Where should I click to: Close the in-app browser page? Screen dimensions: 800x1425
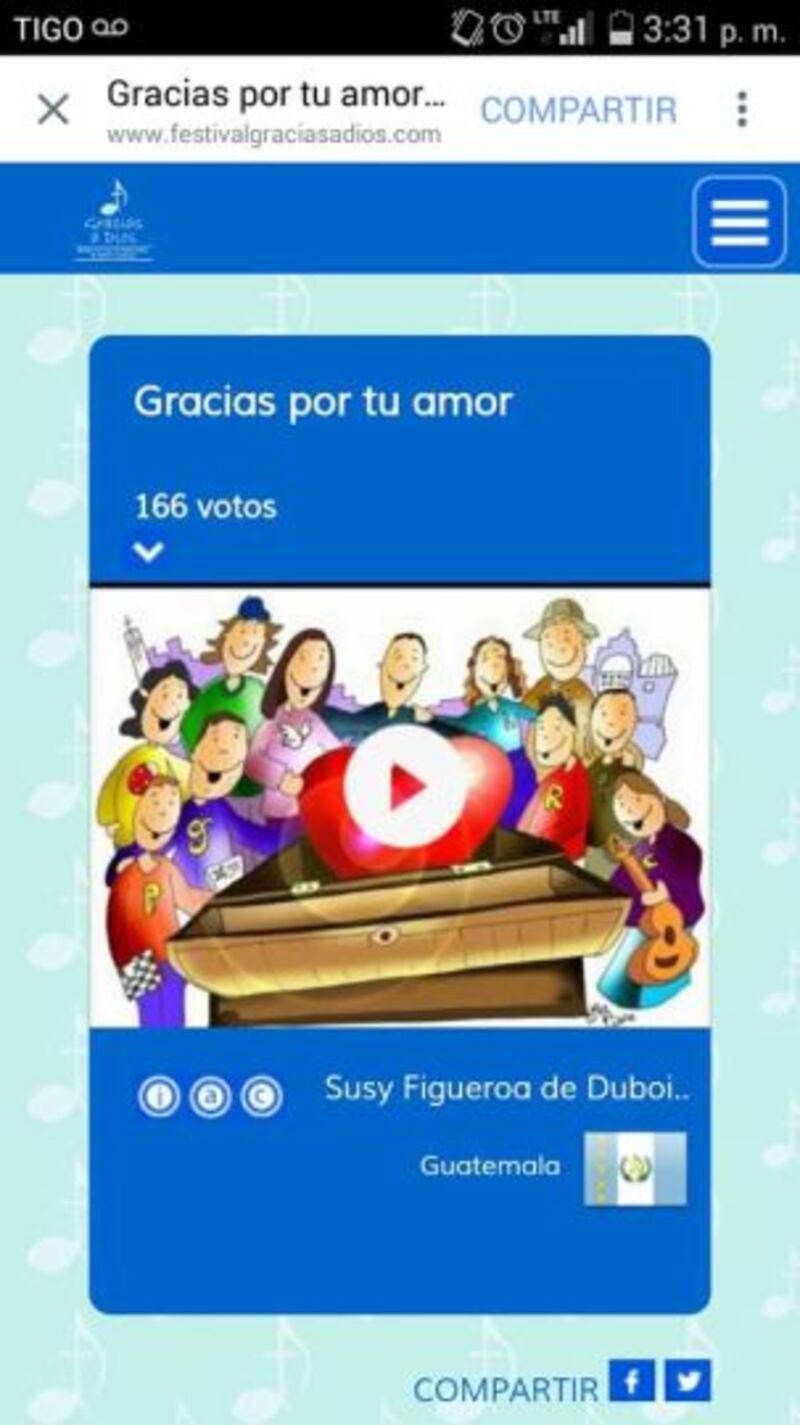click(53, 109)
